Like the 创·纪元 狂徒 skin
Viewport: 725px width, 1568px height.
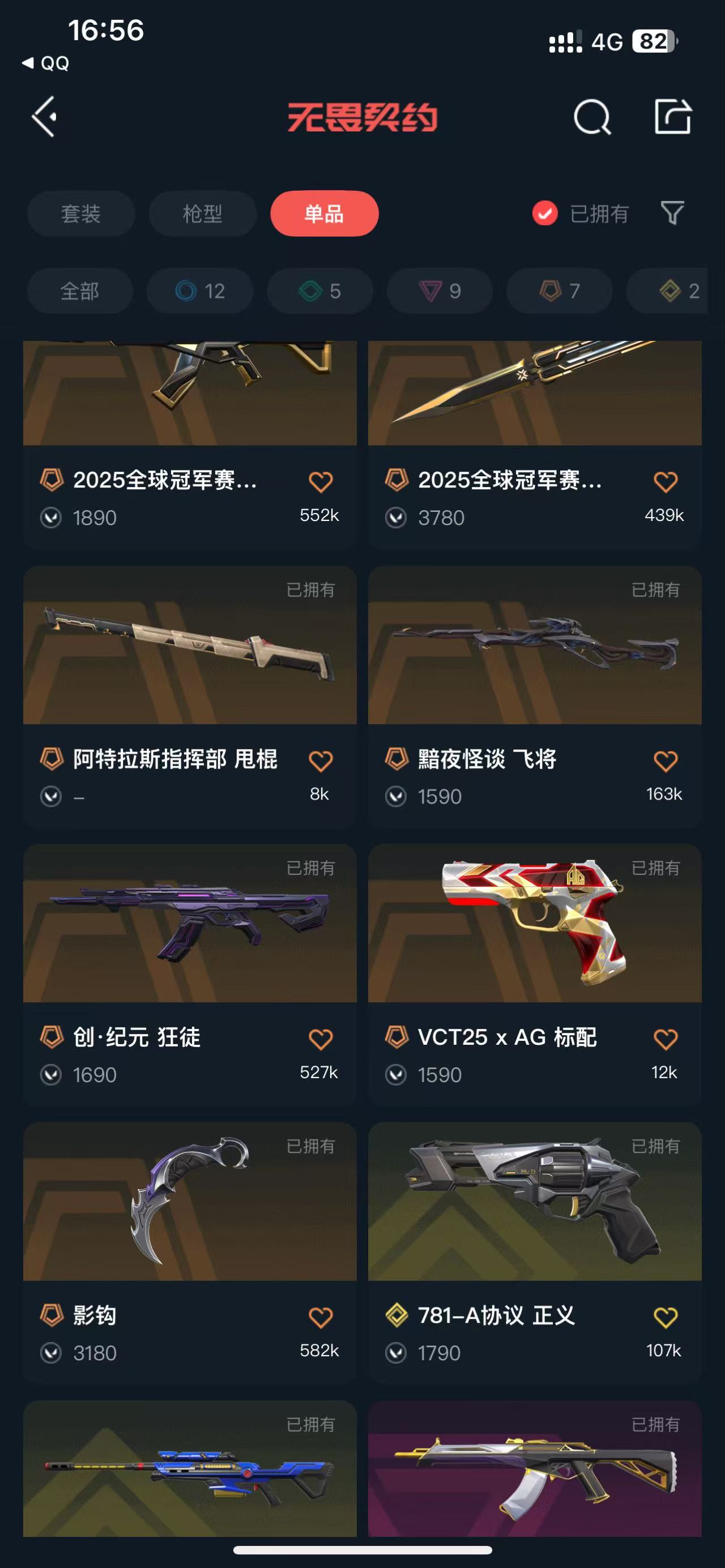(320, 1039)
